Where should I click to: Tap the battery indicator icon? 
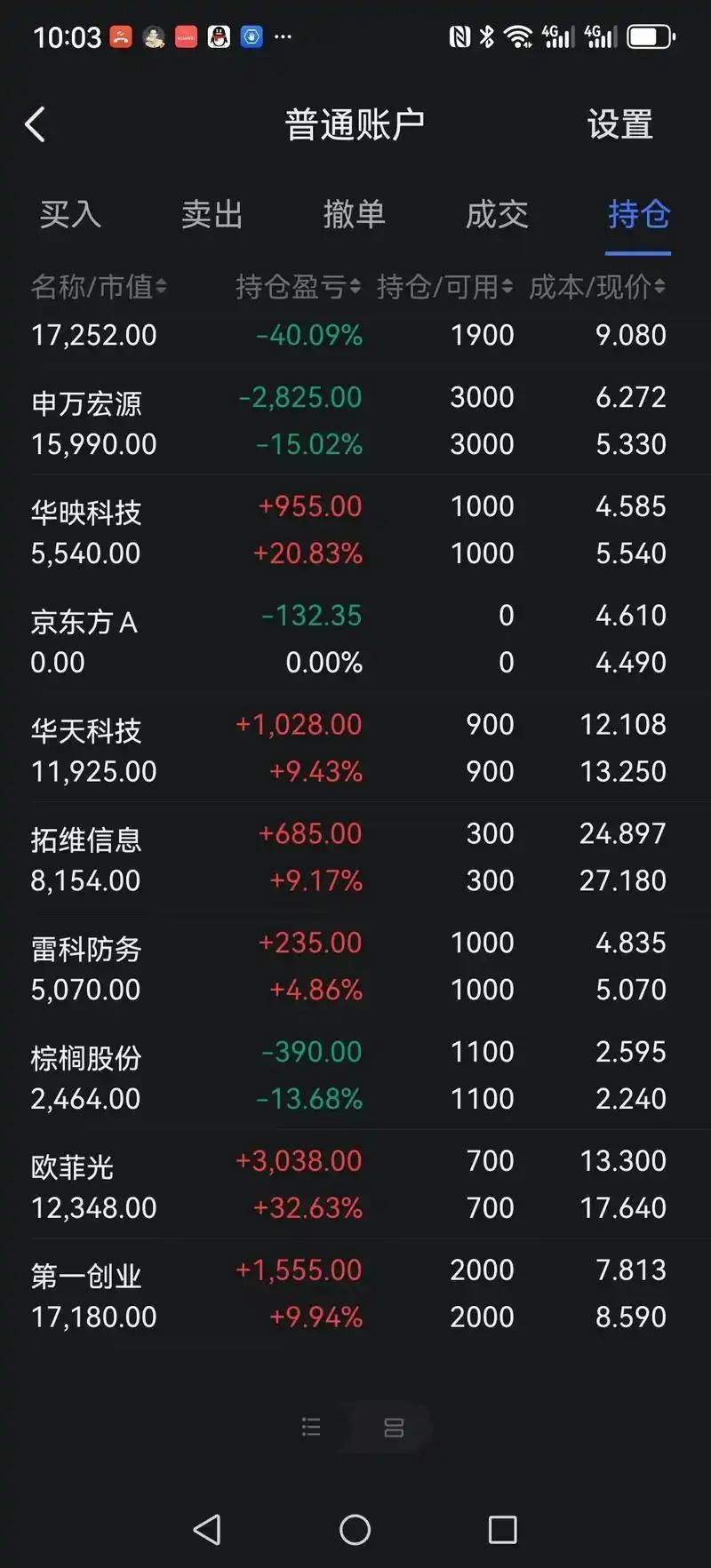pos(649,36)
